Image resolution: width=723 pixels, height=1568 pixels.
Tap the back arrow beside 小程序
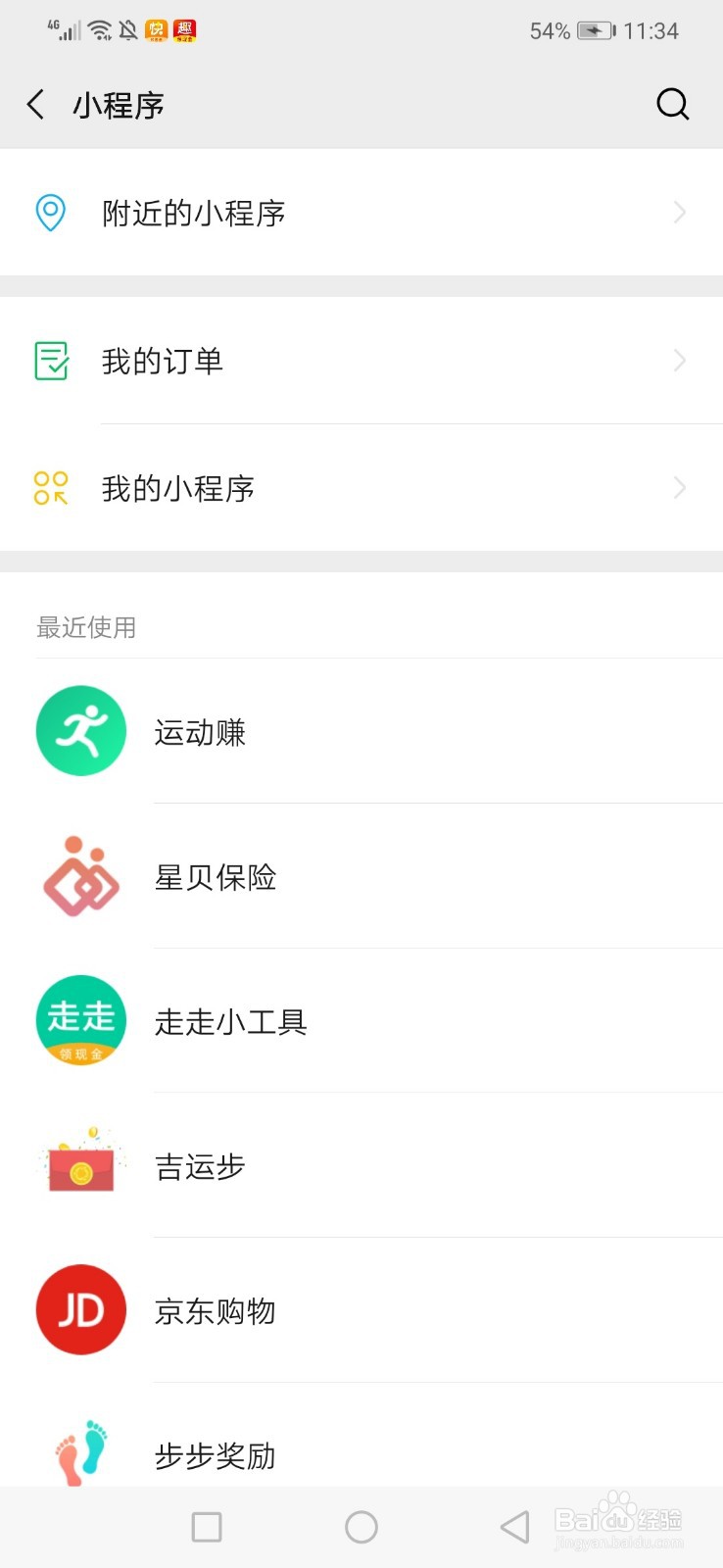[x=35, y=104]
